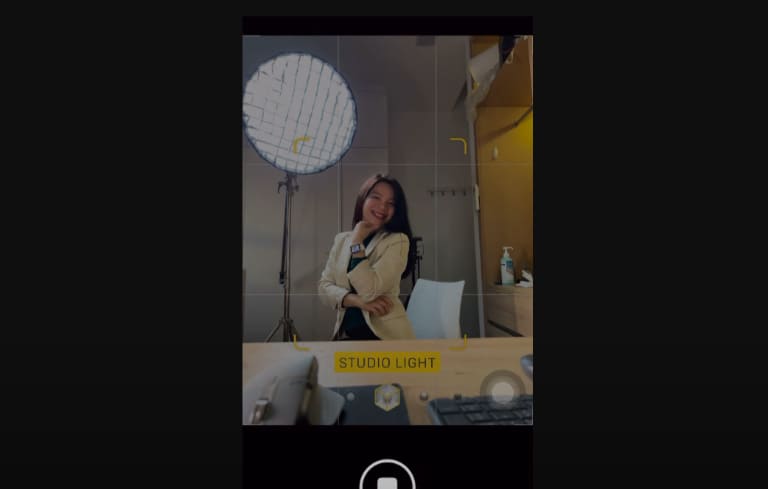This screenshot has width=768, height=489.
Task: Select the Studio Light lighting icon
Action: coord(387,397)
